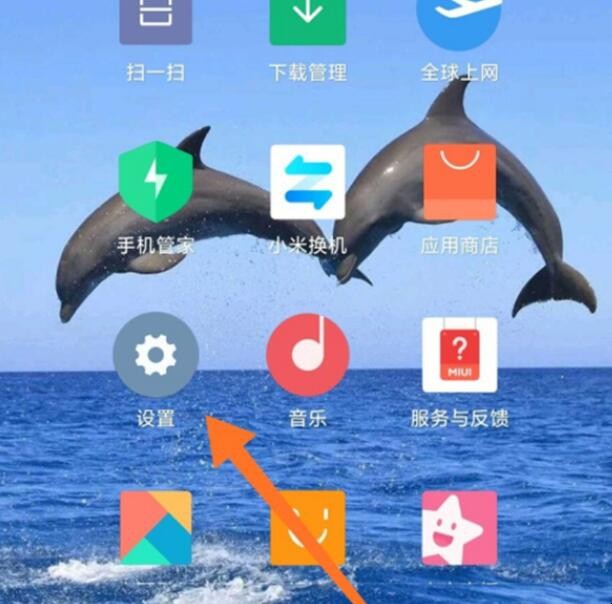Open 服务与反馈 feedback app
Screen dimensions: 612x604
coord(459,355)
